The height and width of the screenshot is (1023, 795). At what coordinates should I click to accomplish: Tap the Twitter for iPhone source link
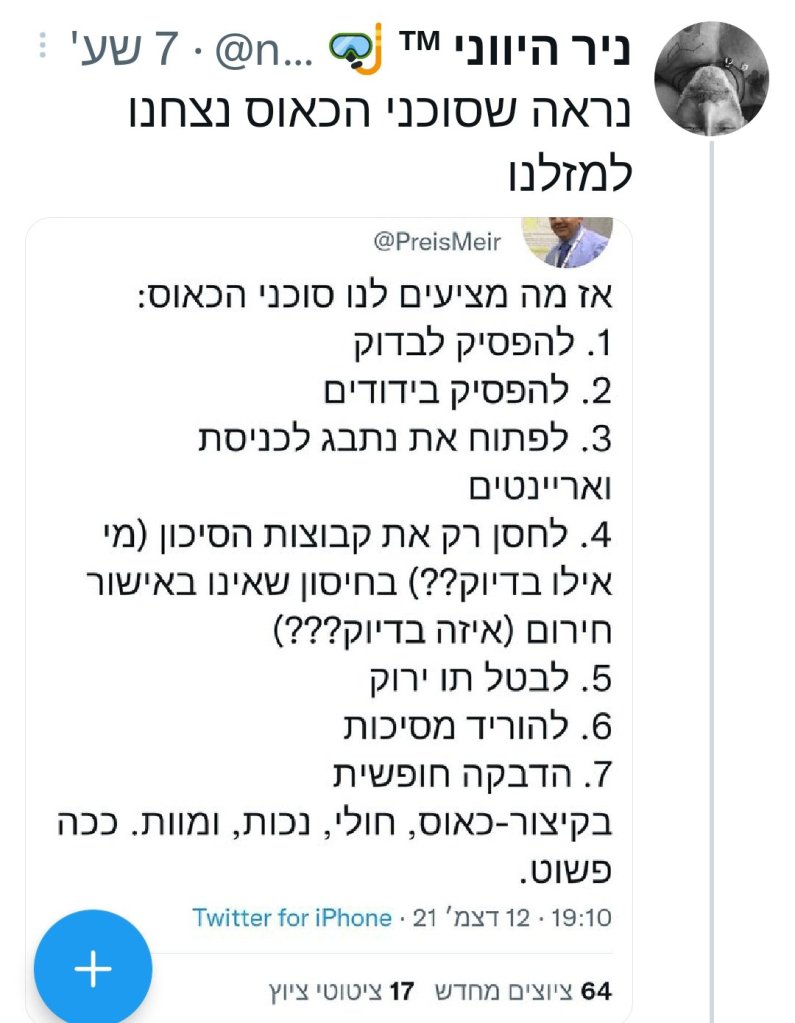coord(292,917)
